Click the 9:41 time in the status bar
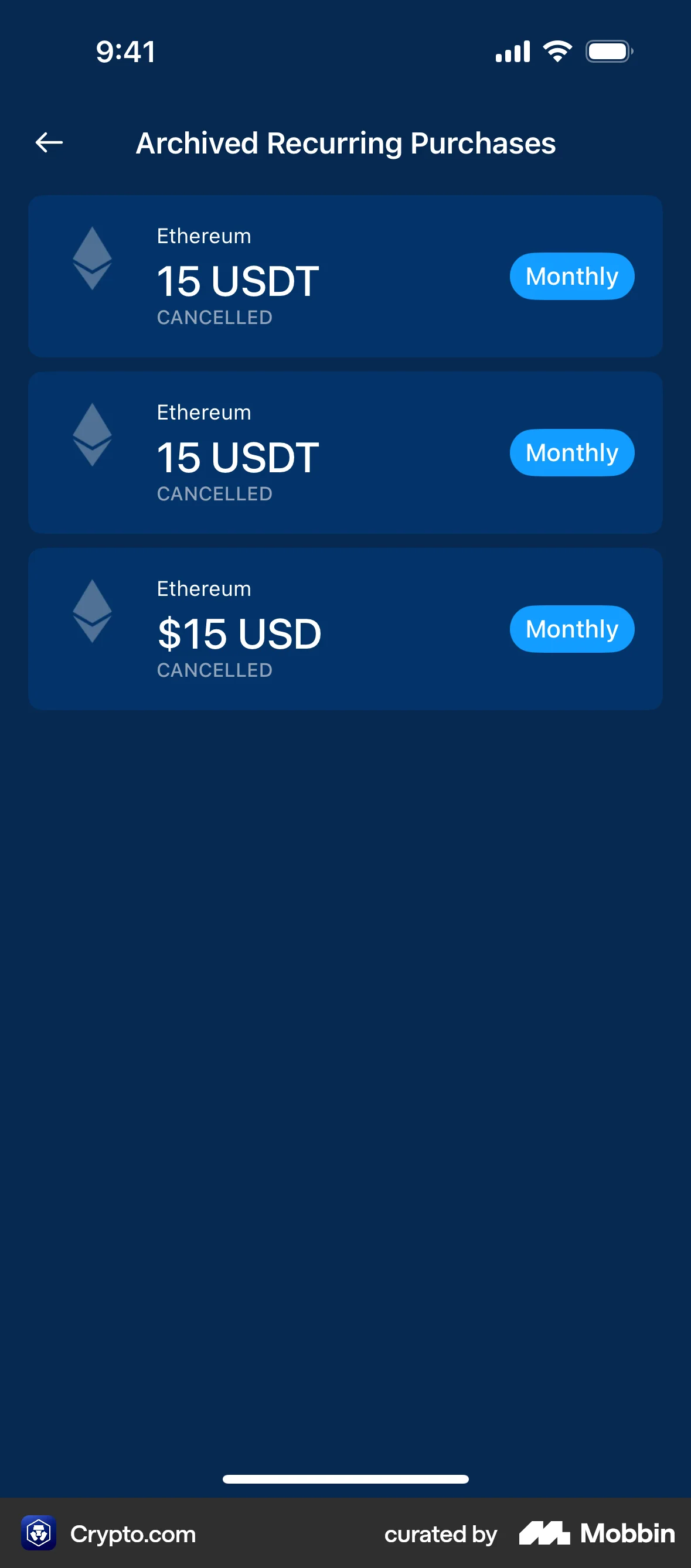This screenshot has height=1568, width=691. [x=124, y=51]
